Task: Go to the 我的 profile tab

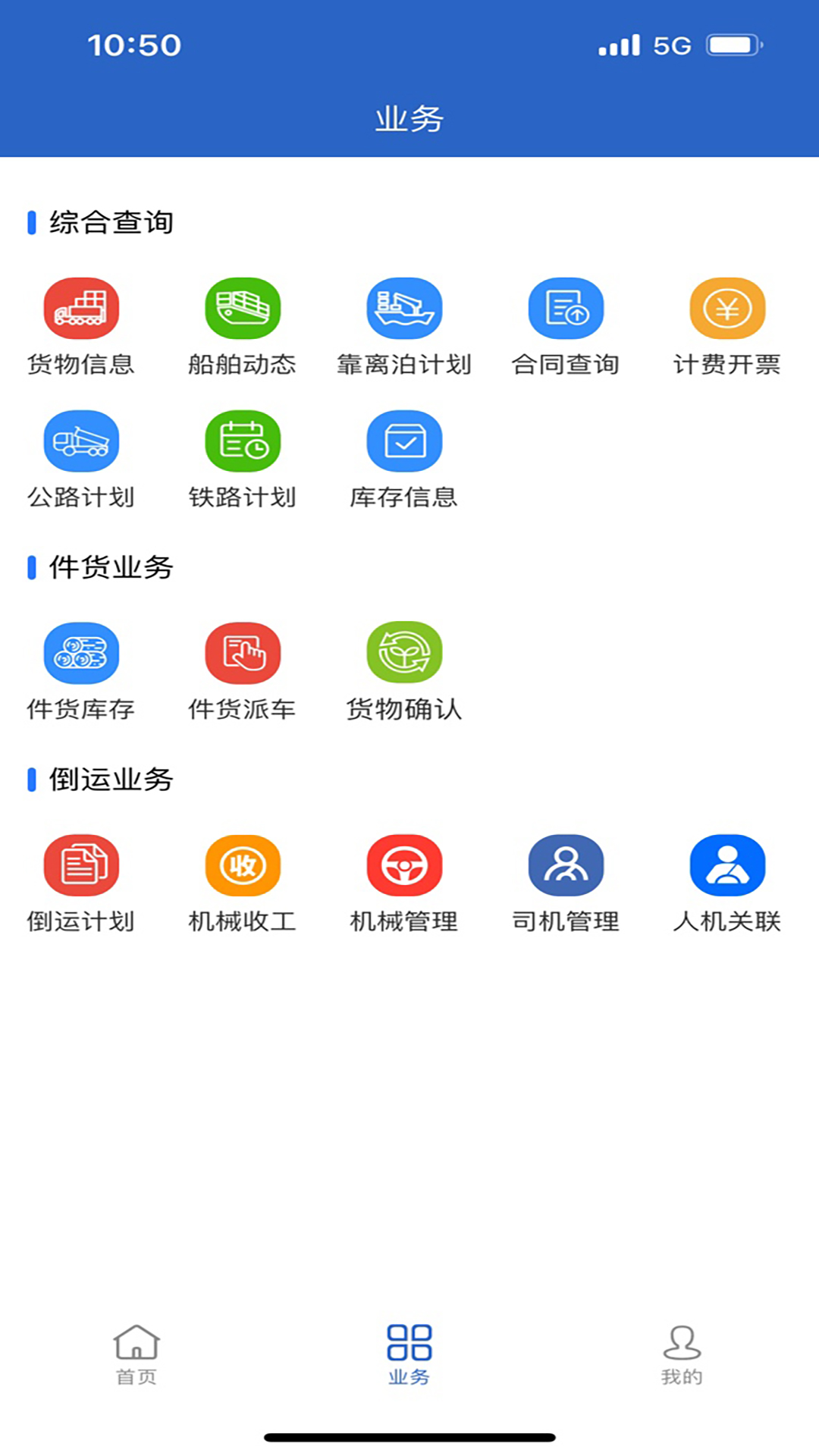Action: coord(682,1355)
